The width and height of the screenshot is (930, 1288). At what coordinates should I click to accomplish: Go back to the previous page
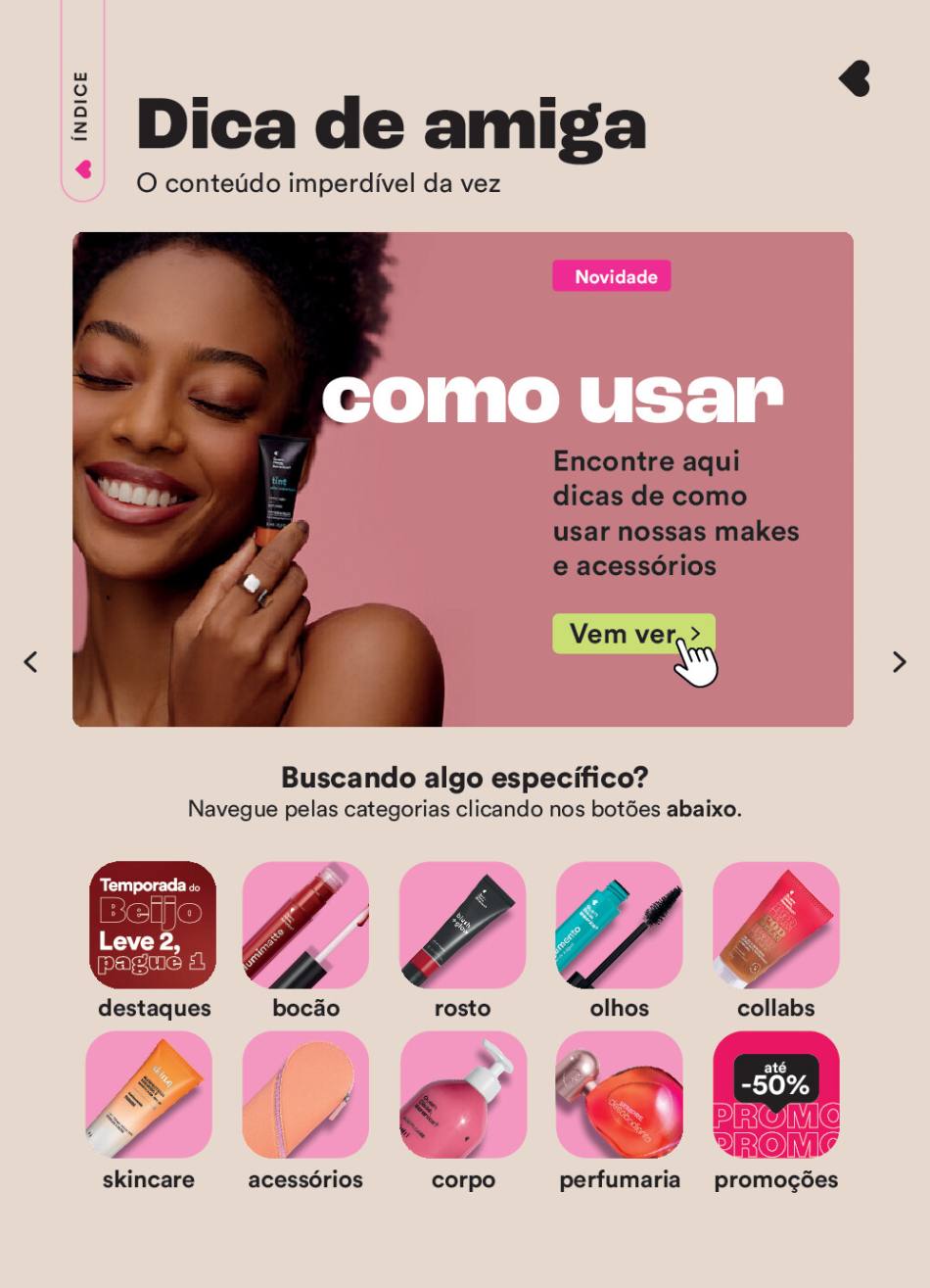[x=31, y=662]
